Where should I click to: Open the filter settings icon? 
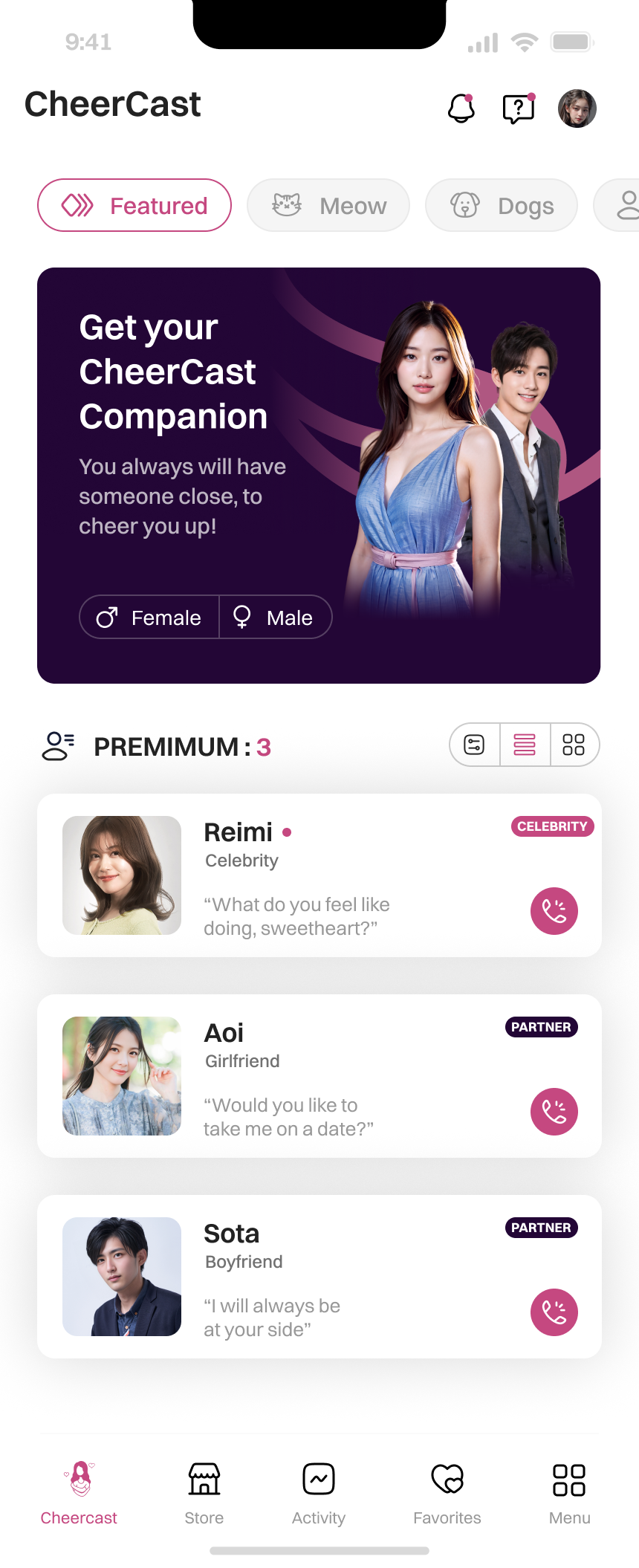(474, 745)
